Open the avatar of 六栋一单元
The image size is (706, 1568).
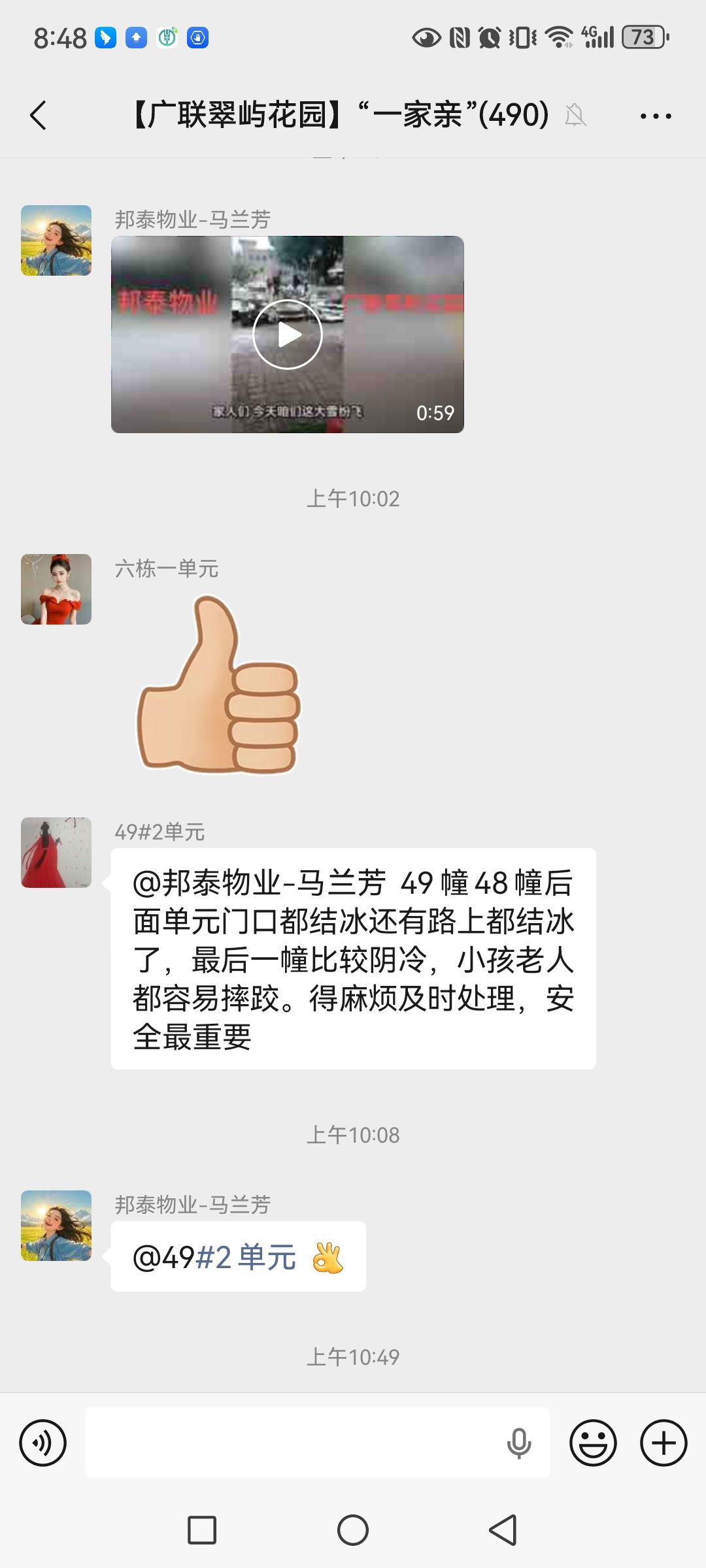(x=56, y=589)
